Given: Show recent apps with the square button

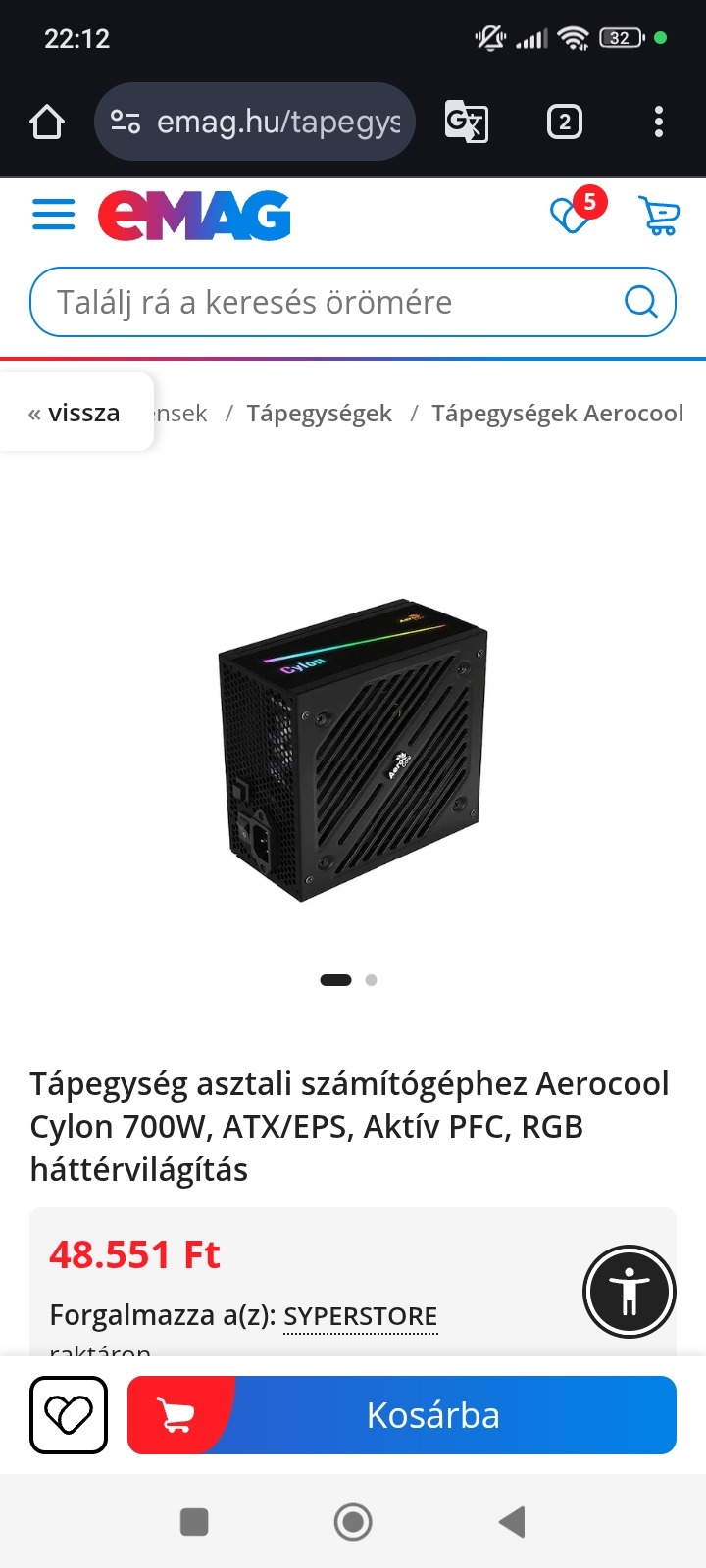Looking at the screenshot, I should point(194,1522).
